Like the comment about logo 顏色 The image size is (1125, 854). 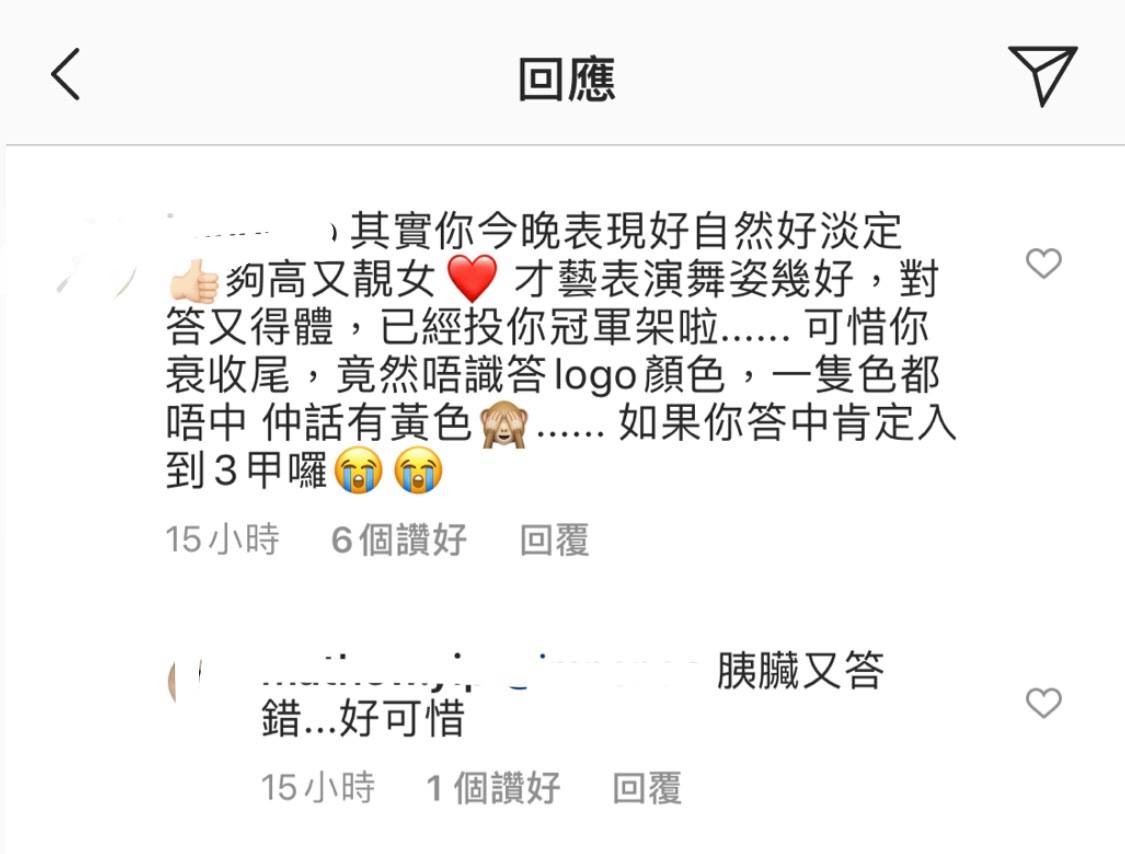point(1043,264)
